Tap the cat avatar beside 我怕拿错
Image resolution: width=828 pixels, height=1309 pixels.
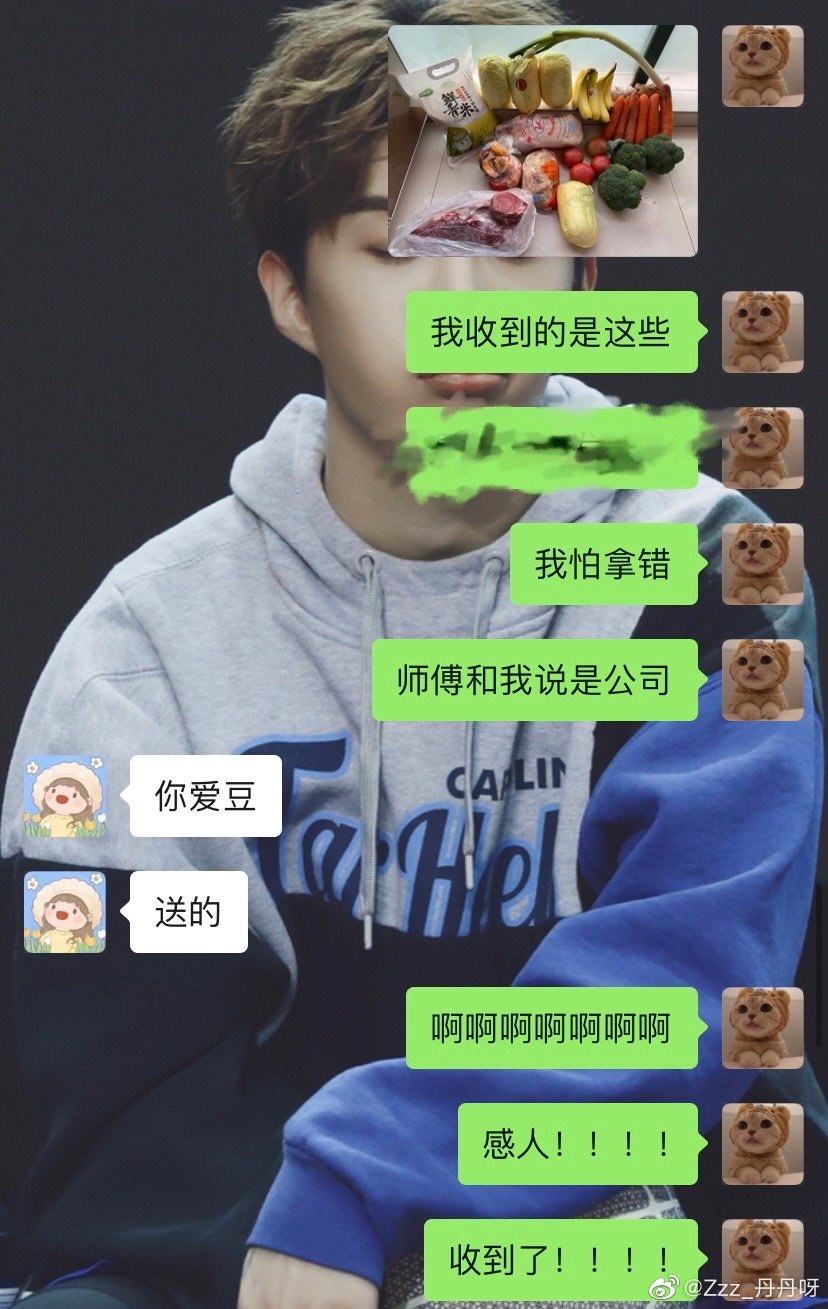(x=762, y=564)
